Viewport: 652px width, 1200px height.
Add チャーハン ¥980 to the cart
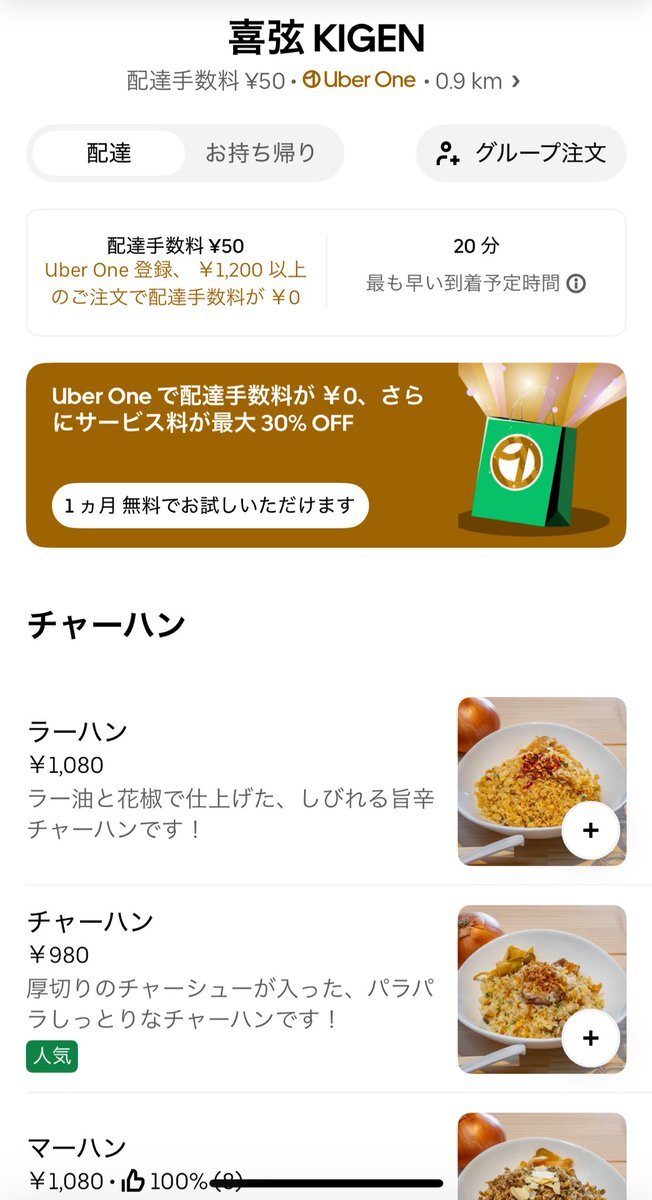coord(590,1038)
